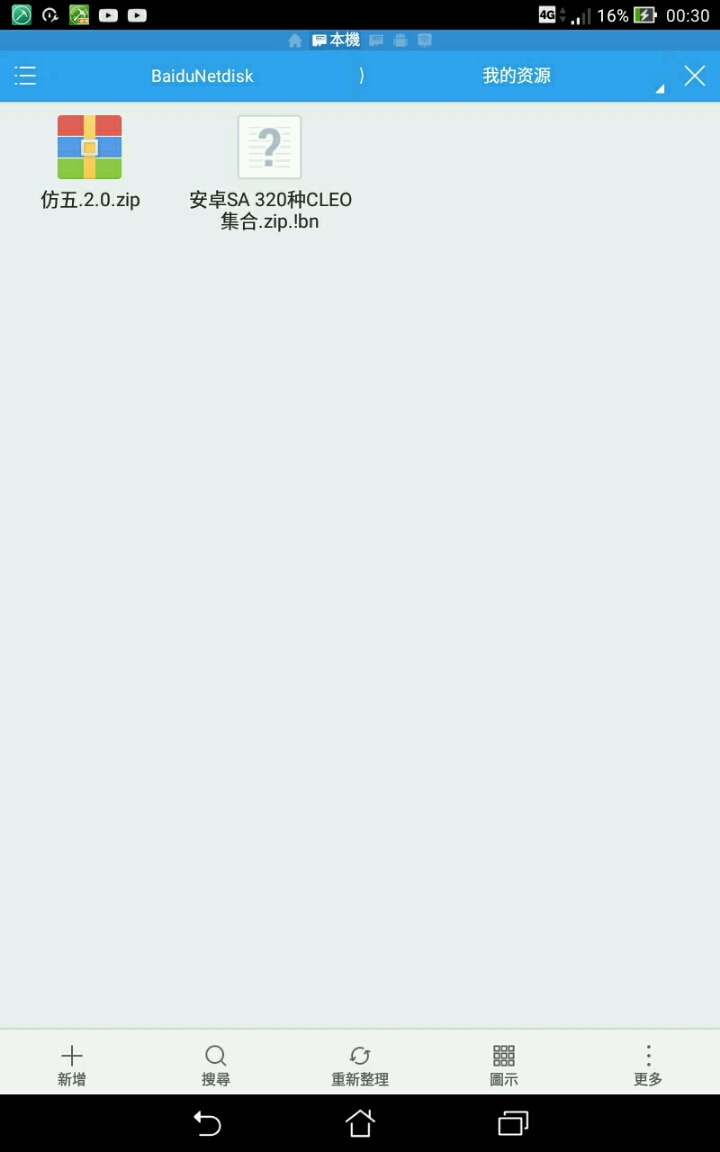
Task: Open the 仿五.2.0.zip archive
Action: pyautogui.click(x=89, y=160)
